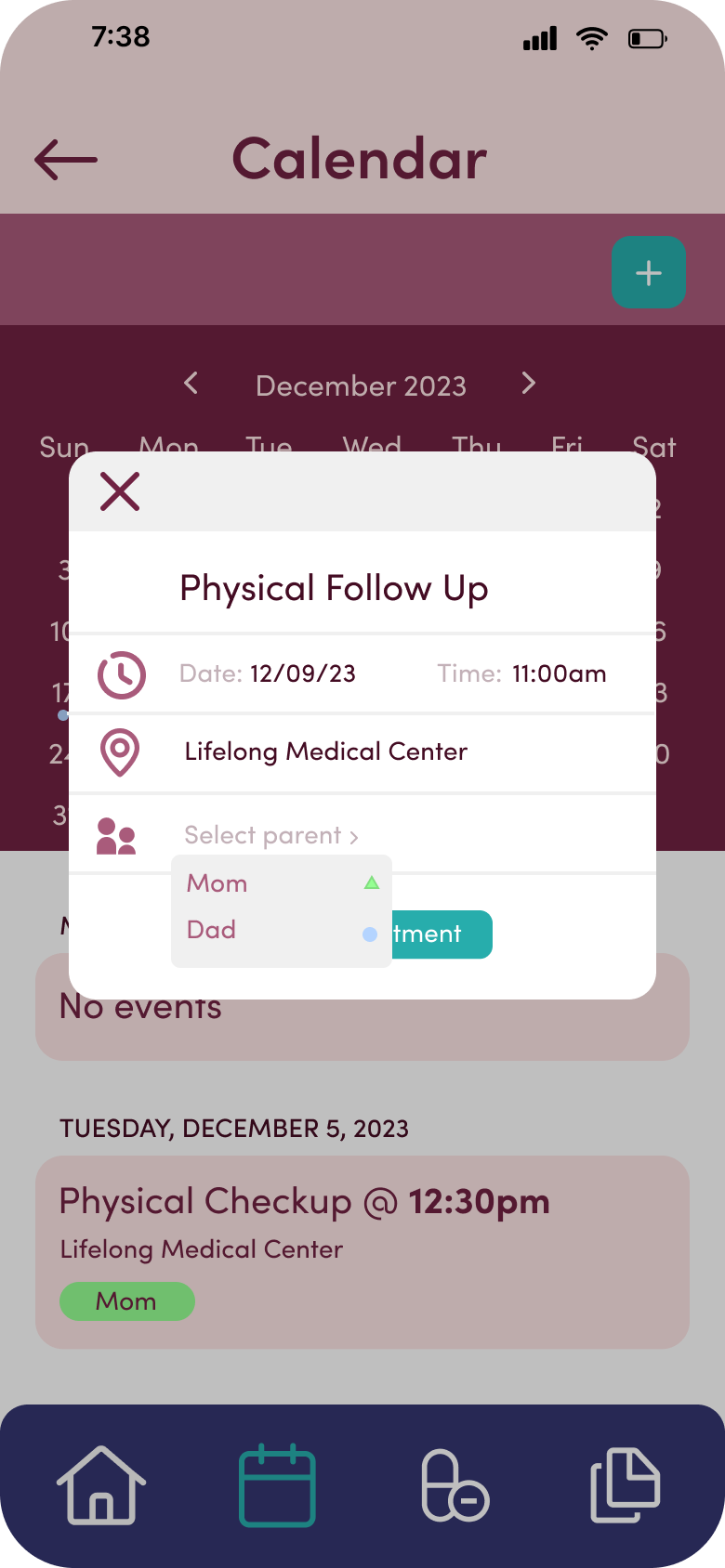Open the Physical Checkup event card

click(362, 1252)
